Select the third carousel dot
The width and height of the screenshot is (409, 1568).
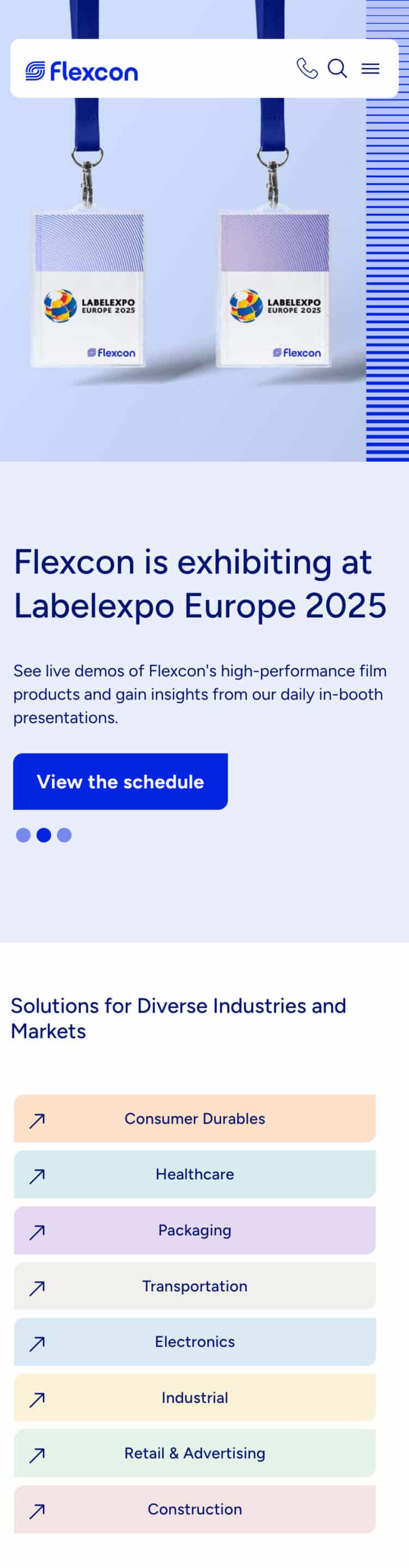[64, 835]
